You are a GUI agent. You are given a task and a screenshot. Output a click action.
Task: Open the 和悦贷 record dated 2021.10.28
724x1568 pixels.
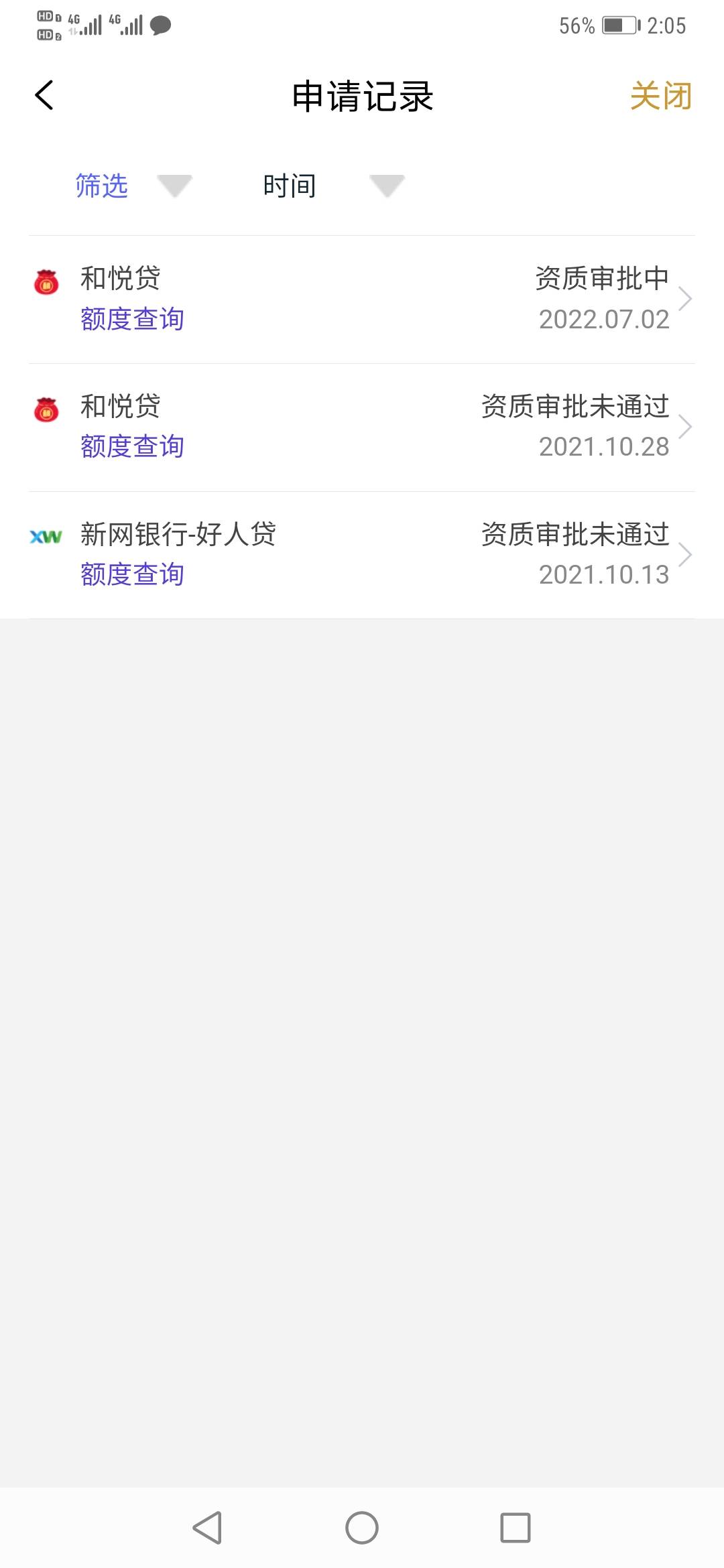[x=362, y=428]
